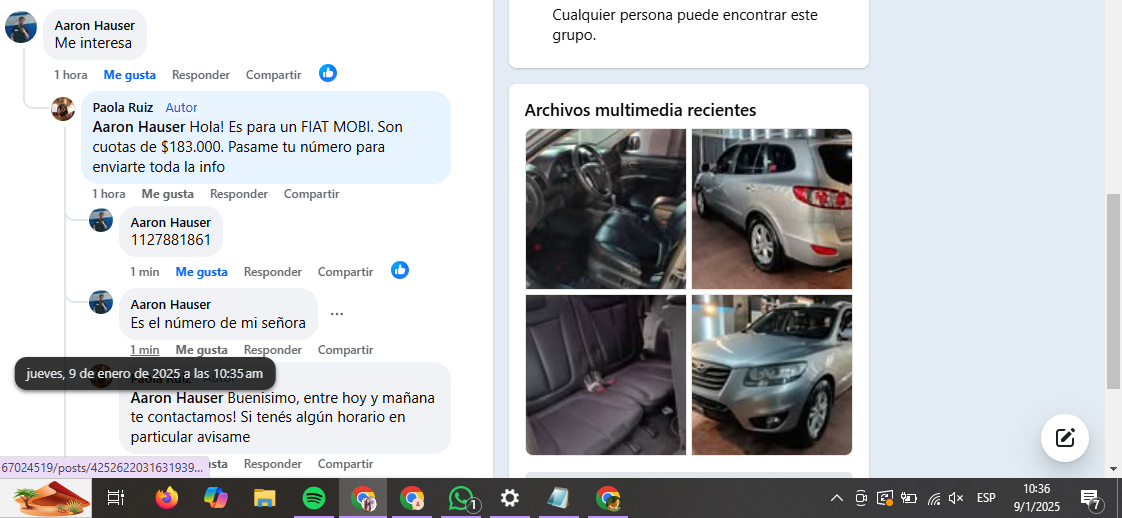
Task: Open the silver SUV rear view photo
Action: 771,209
